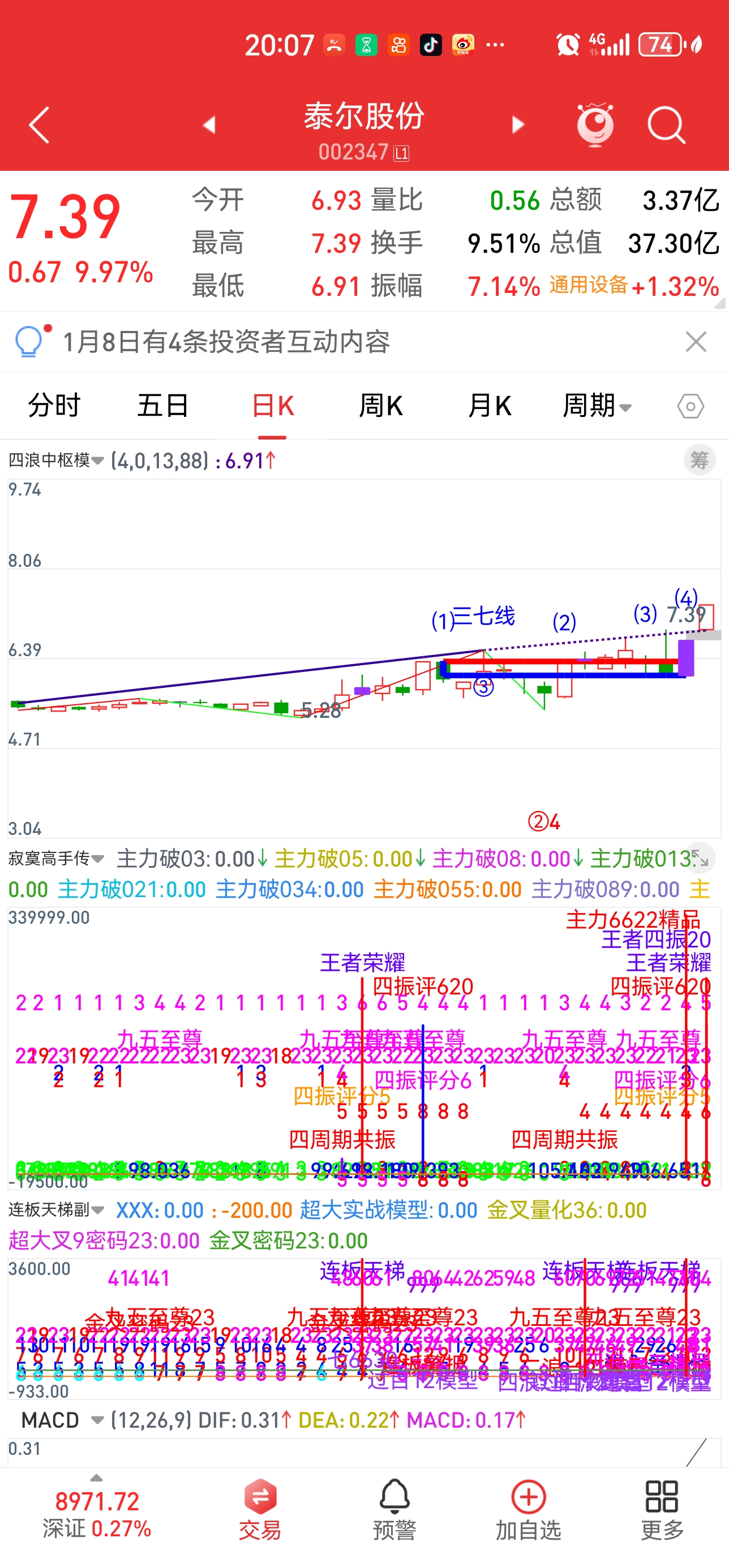The image size is (729, 1568).
Task: Open stock search
Action: (666, 125)
